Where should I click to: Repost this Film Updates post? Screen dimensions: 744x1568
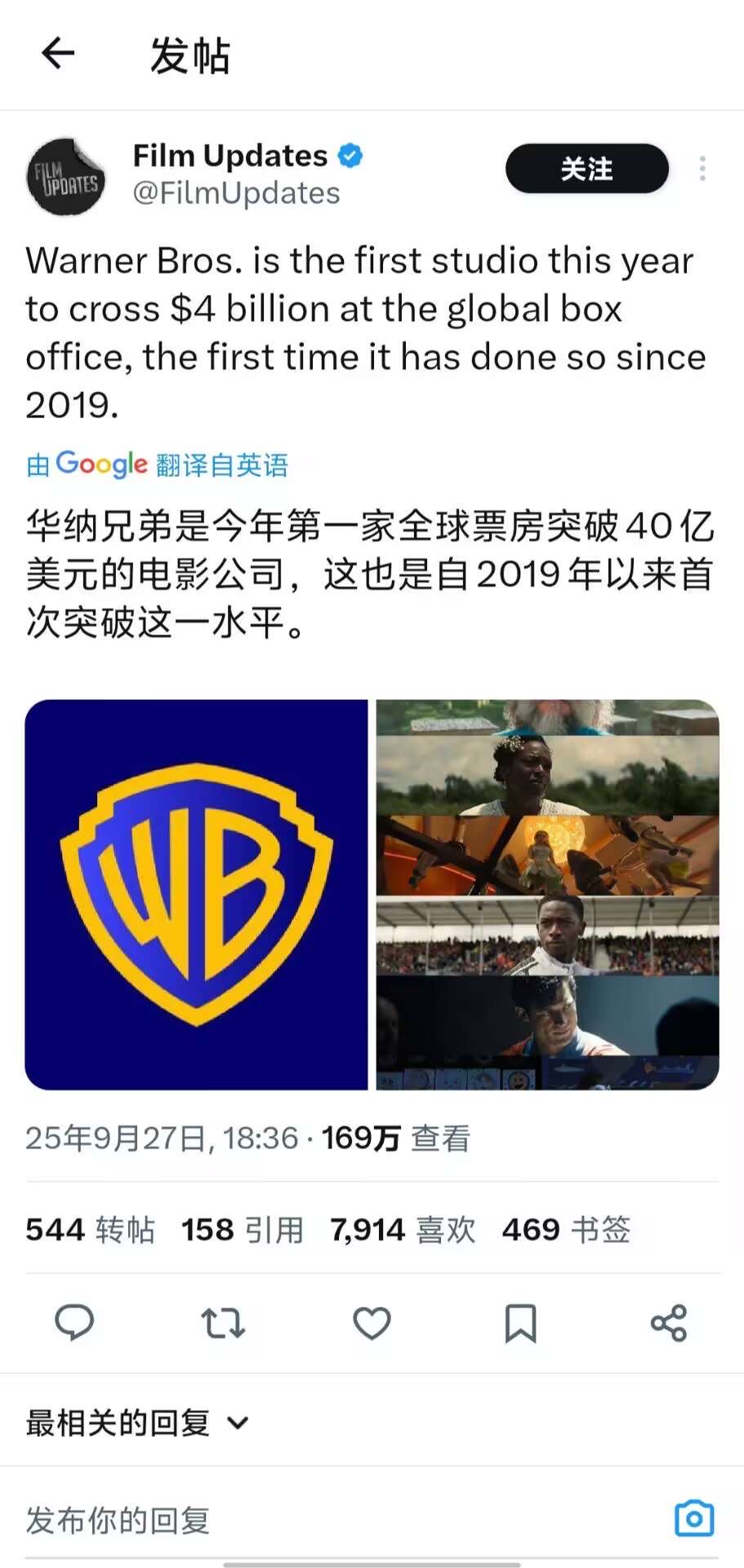tap(223, 1322)
